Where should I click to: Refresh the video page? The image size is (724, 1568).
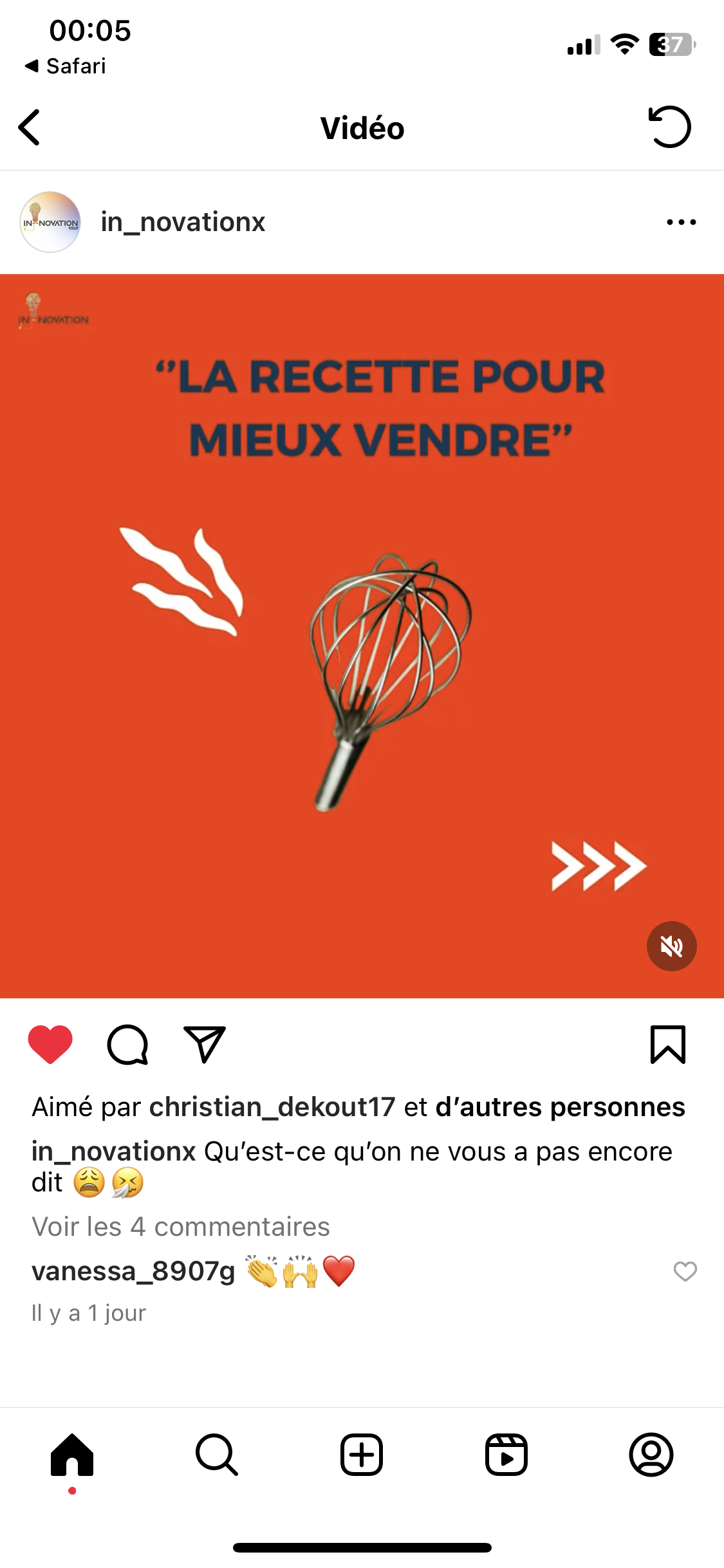click(669, 127)
